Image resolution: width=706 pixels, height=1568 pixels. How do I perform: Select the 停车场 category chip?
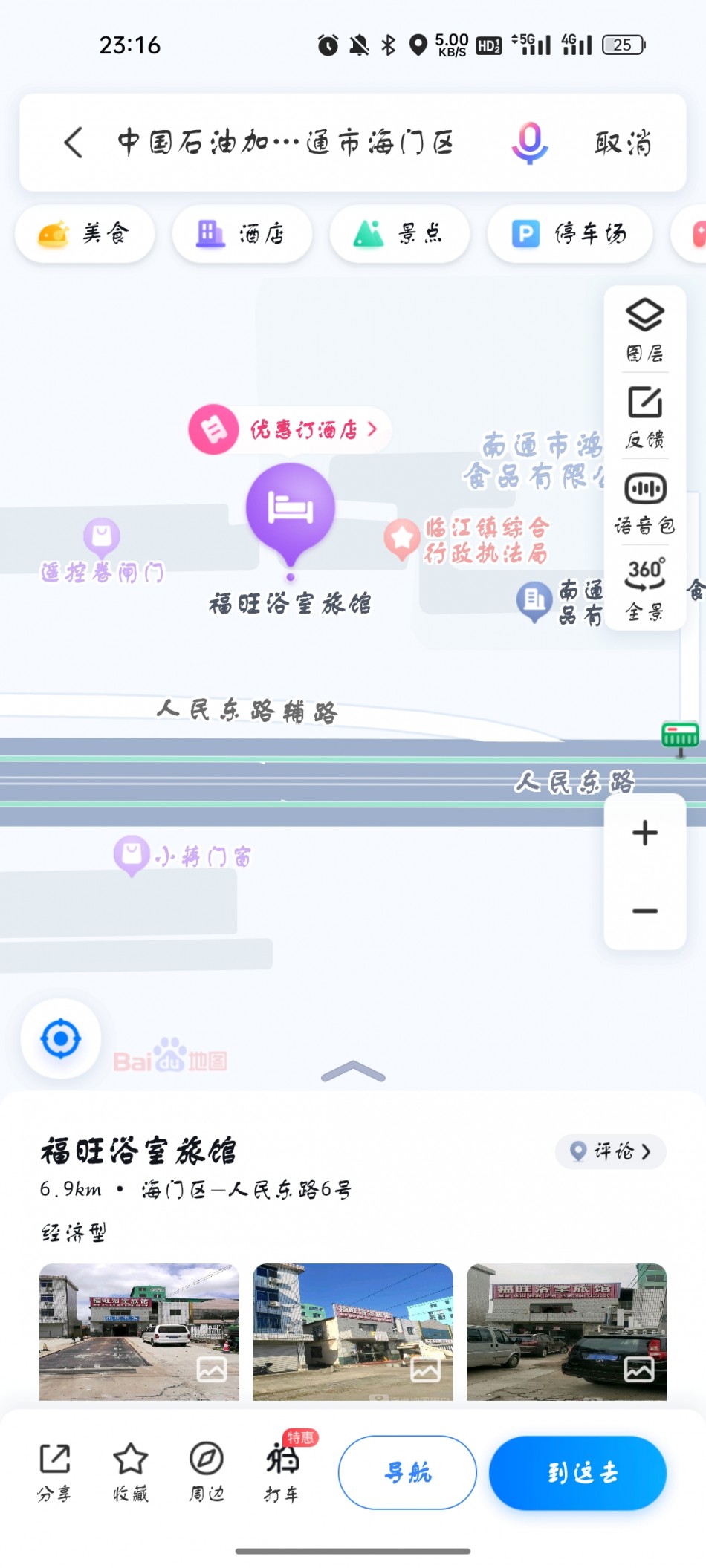point(569,234)
